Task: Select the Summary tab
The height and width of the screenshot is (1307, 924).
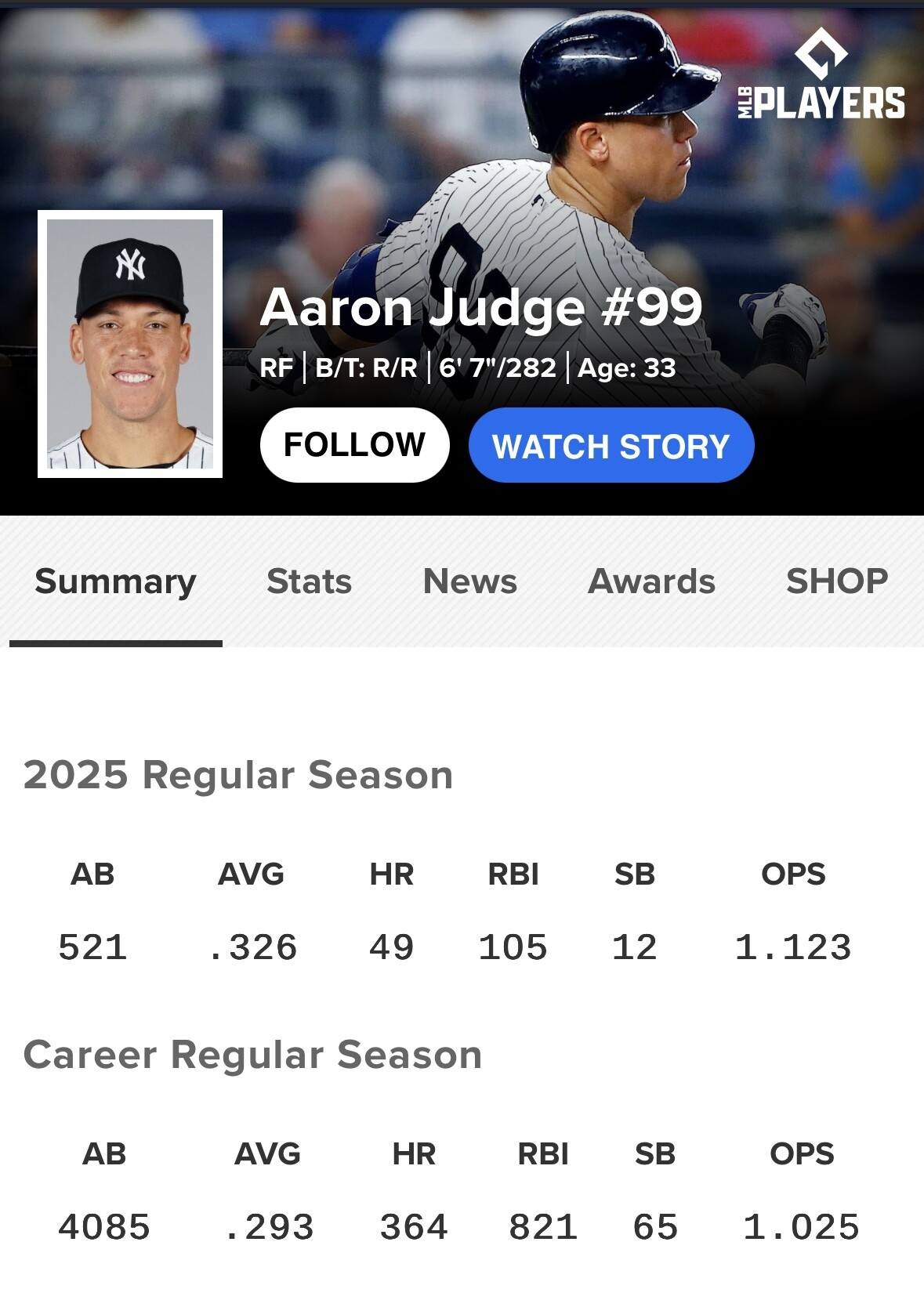Action: coord(115,581)
